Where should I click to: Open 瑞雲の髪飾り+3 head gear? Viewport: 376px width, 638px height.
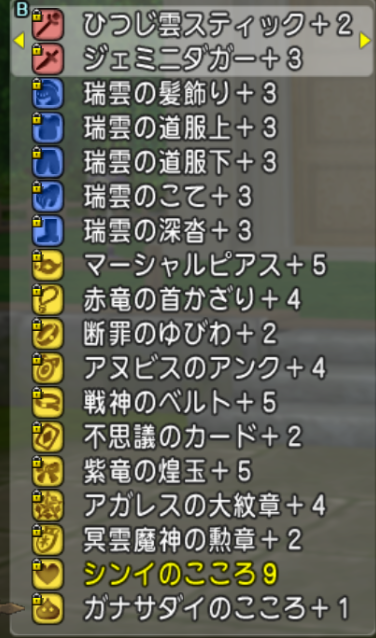(192, 94)
